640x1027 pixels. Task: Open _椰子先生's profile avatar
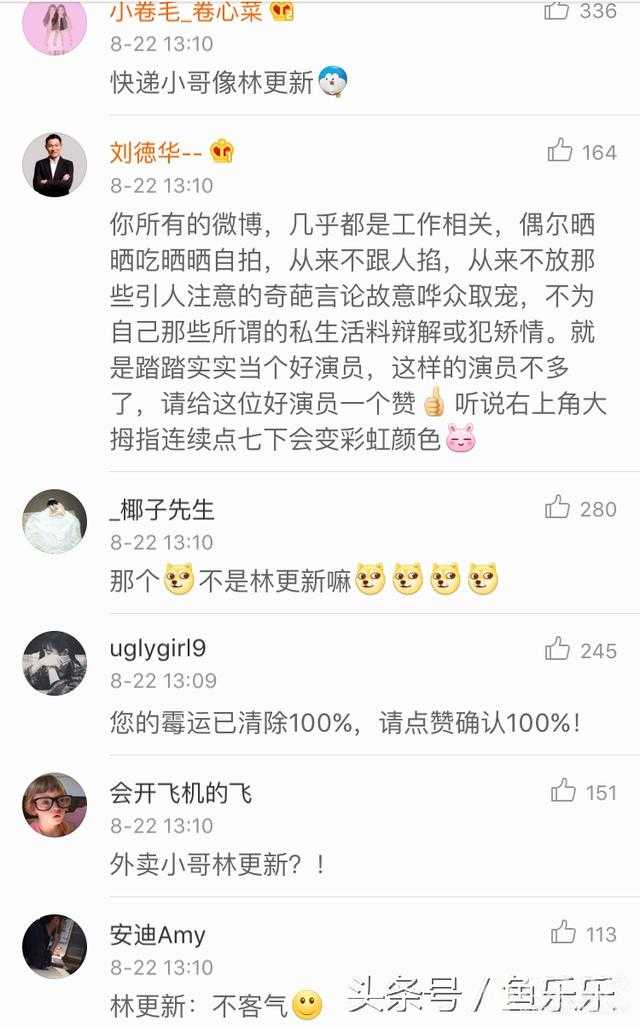tap(54, 521)
